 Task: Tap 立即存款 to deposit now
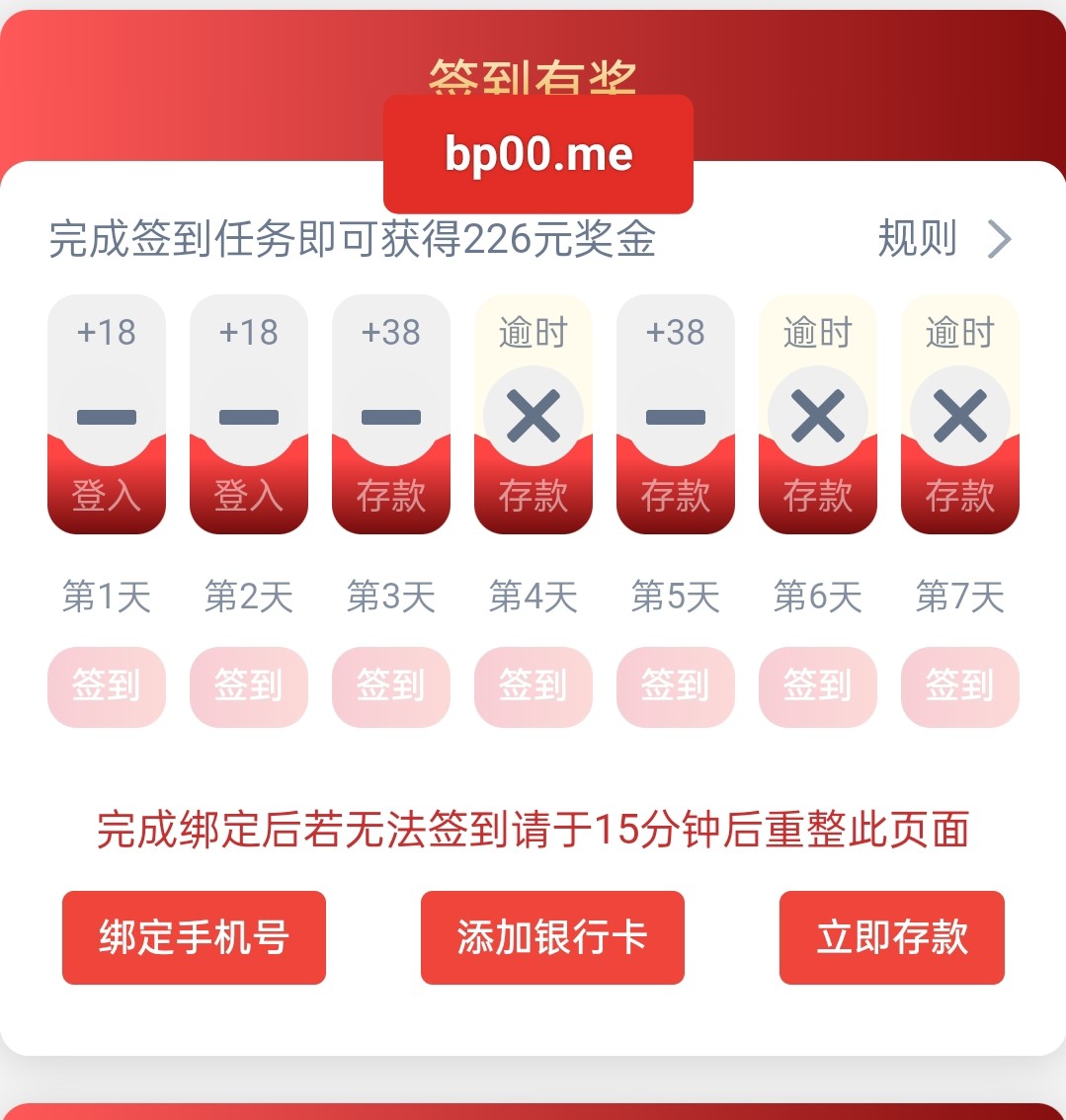tap(892, 937)
